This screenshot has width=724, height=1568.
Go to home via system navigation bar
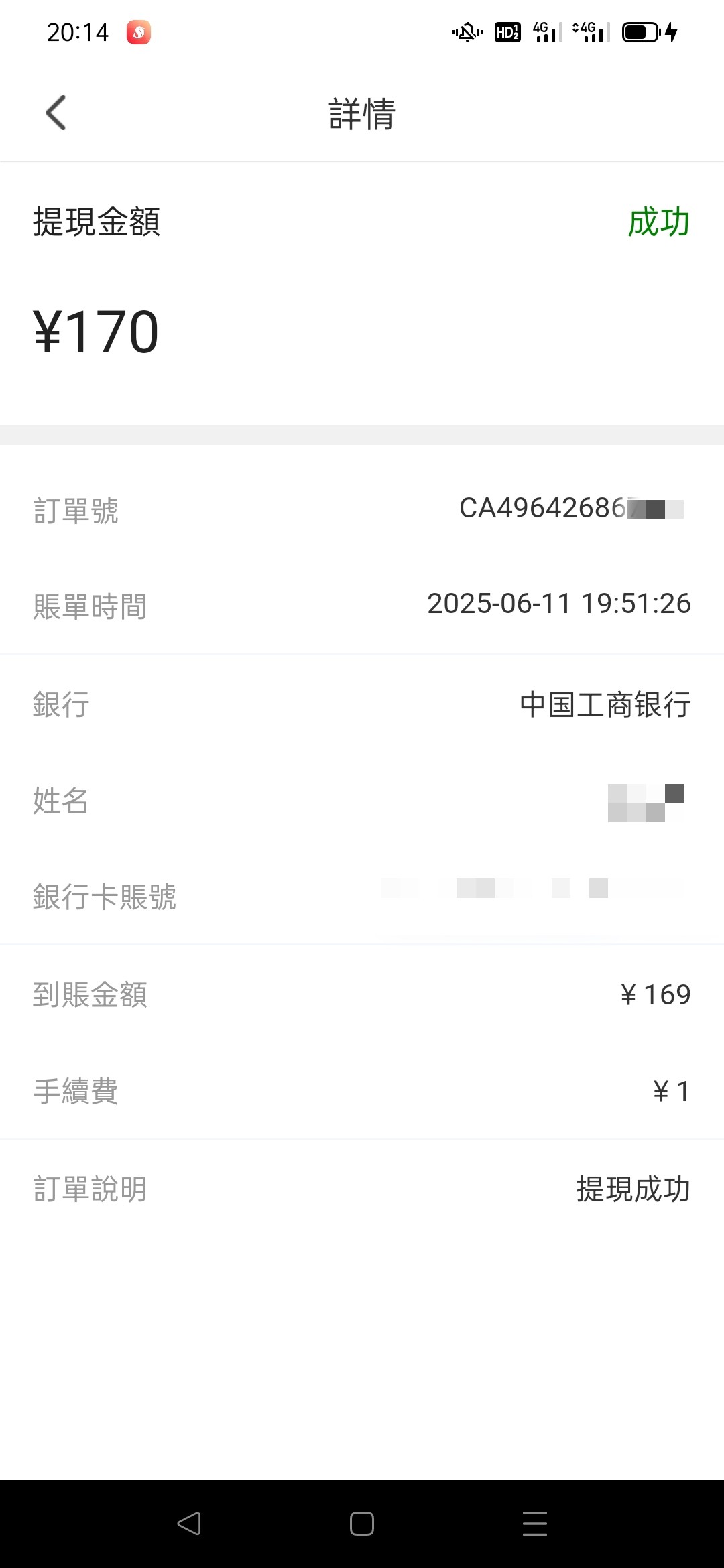[x=362, y=1524]
